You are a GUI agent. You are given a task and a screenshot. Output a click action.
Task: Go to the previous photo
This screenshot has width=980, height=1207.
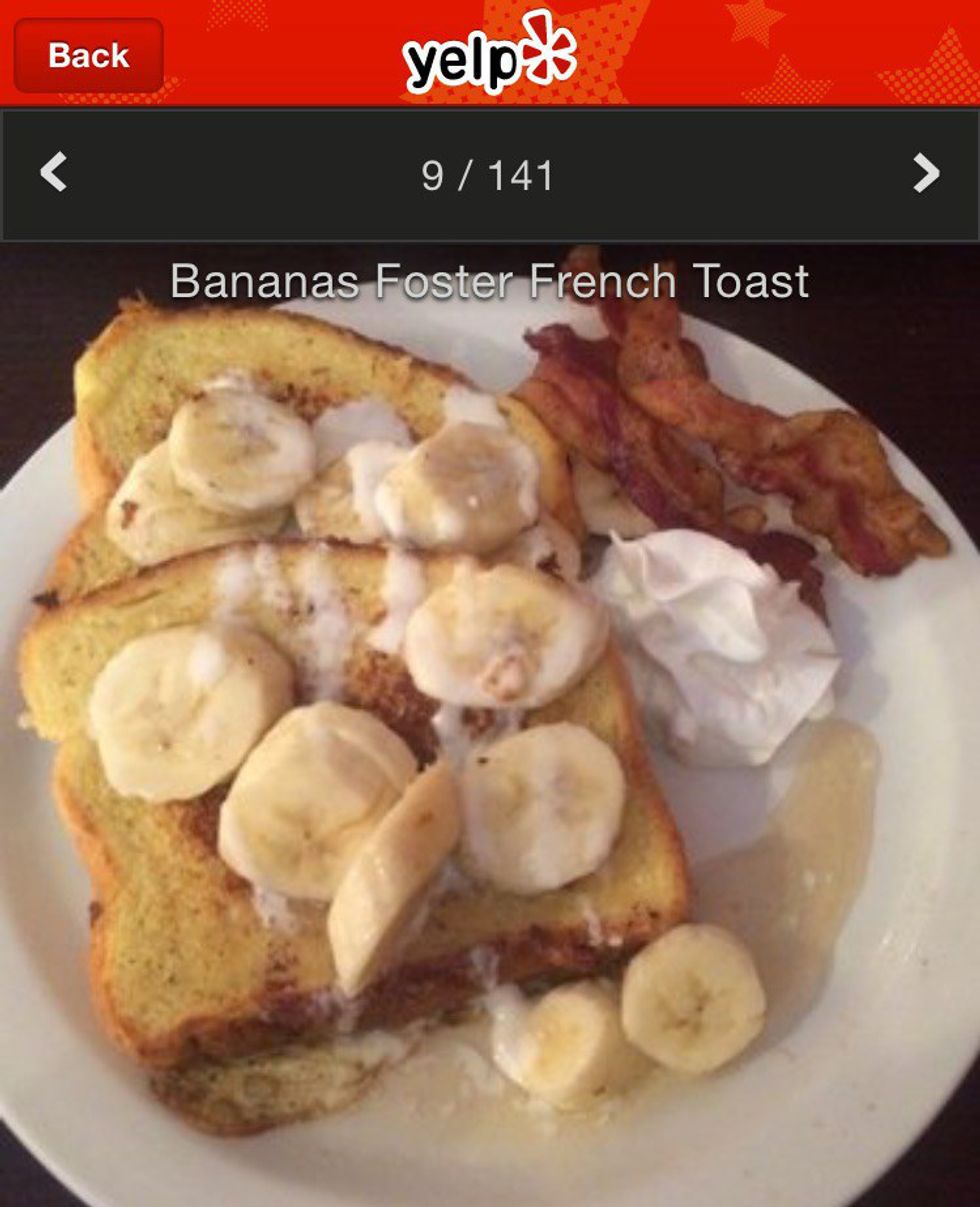53,173
